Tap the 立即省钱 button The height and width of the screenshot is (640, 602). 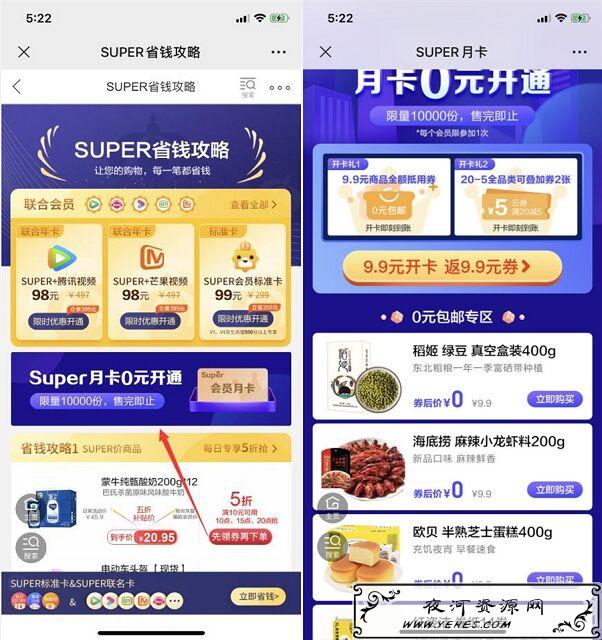(x=257, y=597)
